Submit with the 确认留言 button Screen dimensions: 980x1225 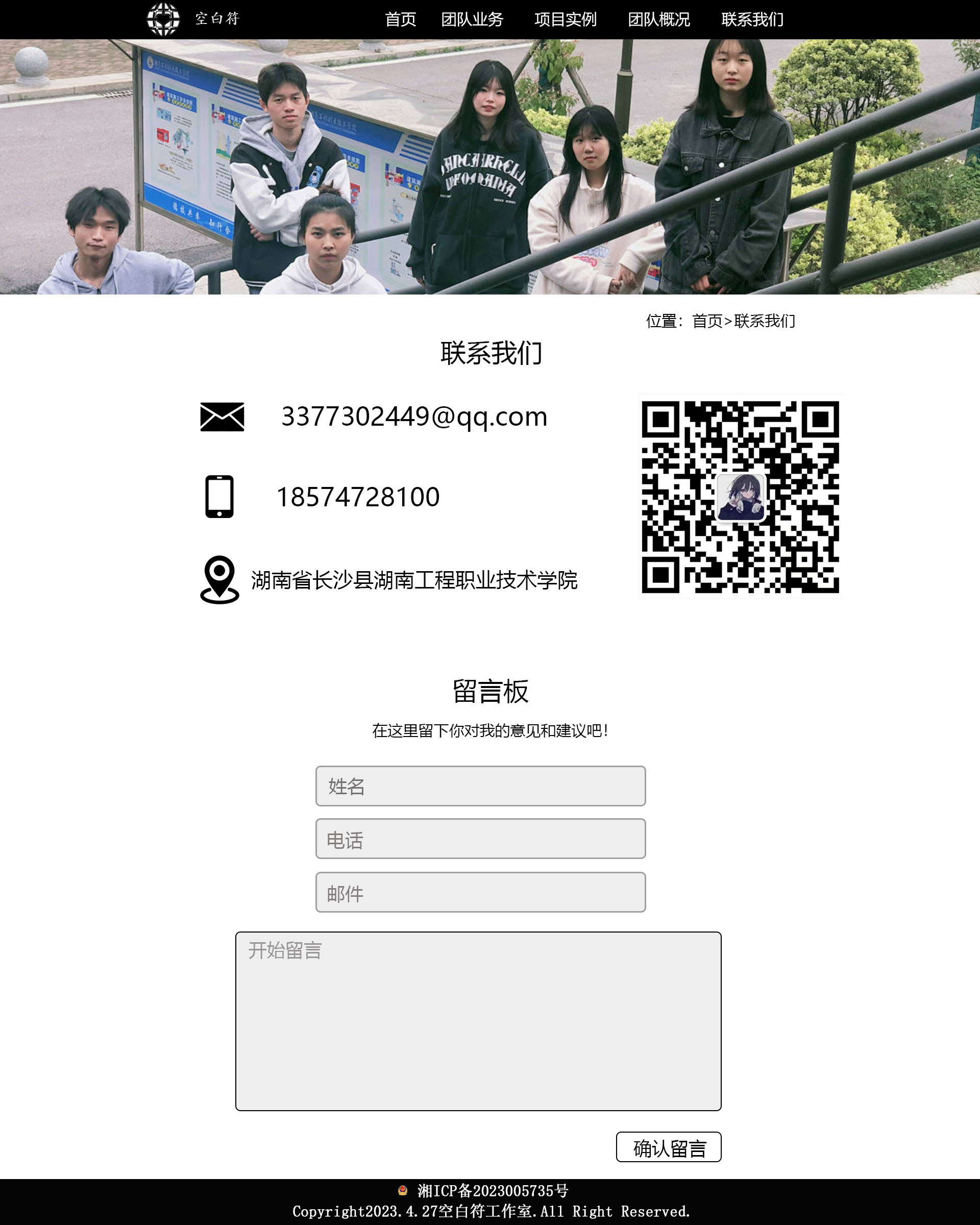[x=669, y=1147]
